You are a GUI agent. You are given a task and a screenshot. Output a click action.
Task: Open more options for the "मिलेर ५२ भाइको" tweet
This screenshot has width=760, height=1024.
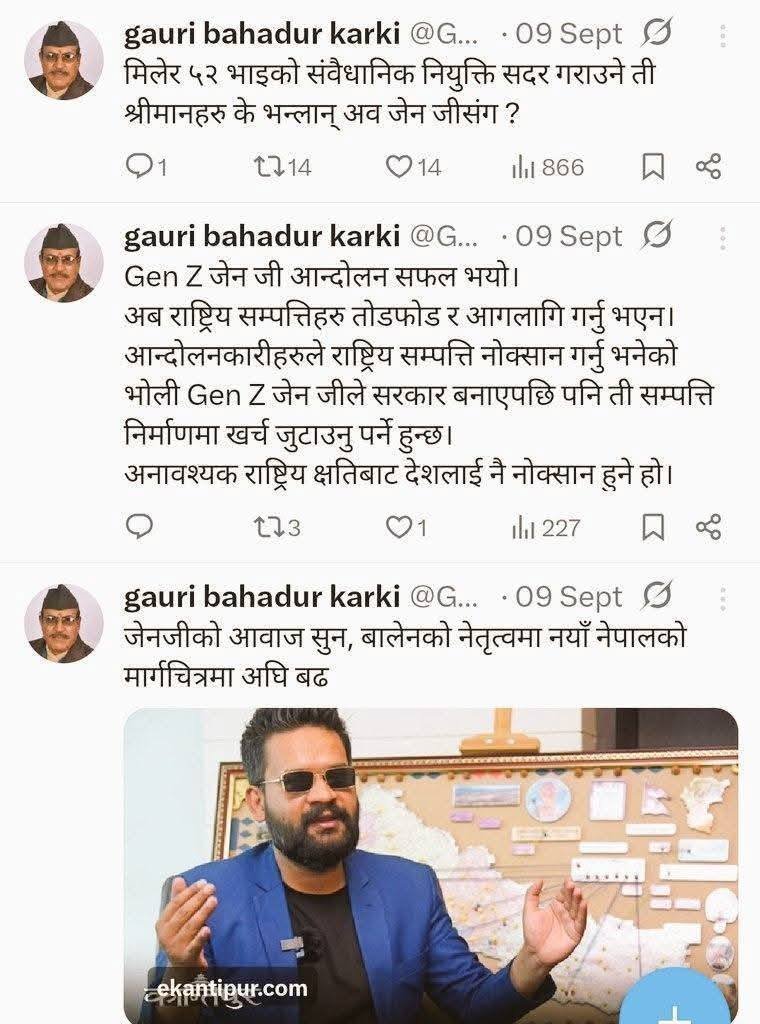(x=723, y=36)
